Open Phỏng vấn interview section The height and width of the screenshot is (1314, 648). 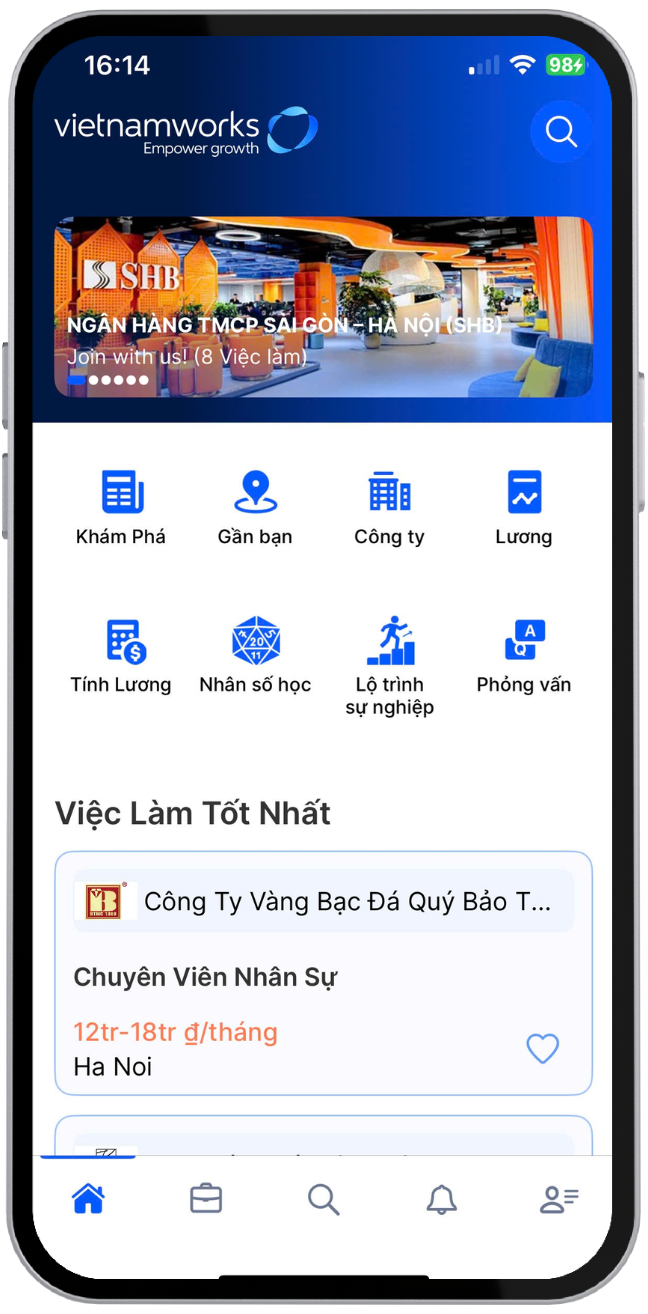[523, 656]
